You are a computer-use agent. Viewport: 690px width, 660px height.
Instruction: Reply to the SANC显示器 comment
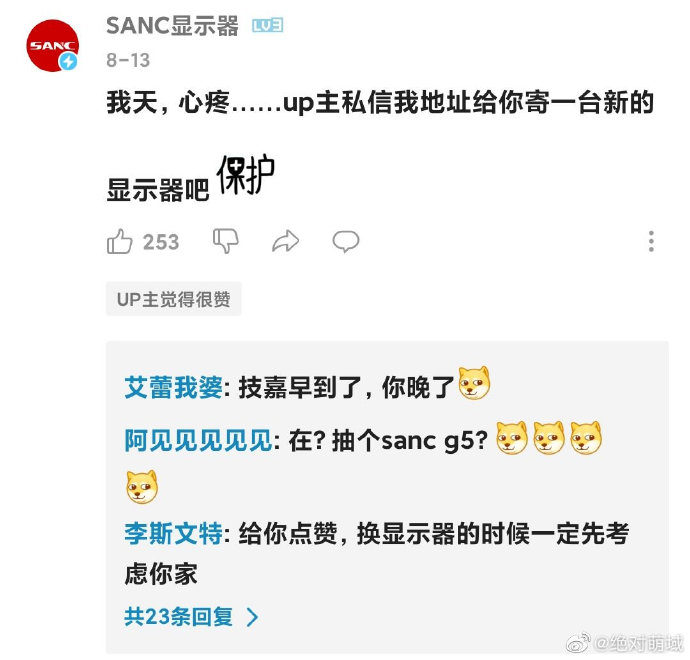346,241
